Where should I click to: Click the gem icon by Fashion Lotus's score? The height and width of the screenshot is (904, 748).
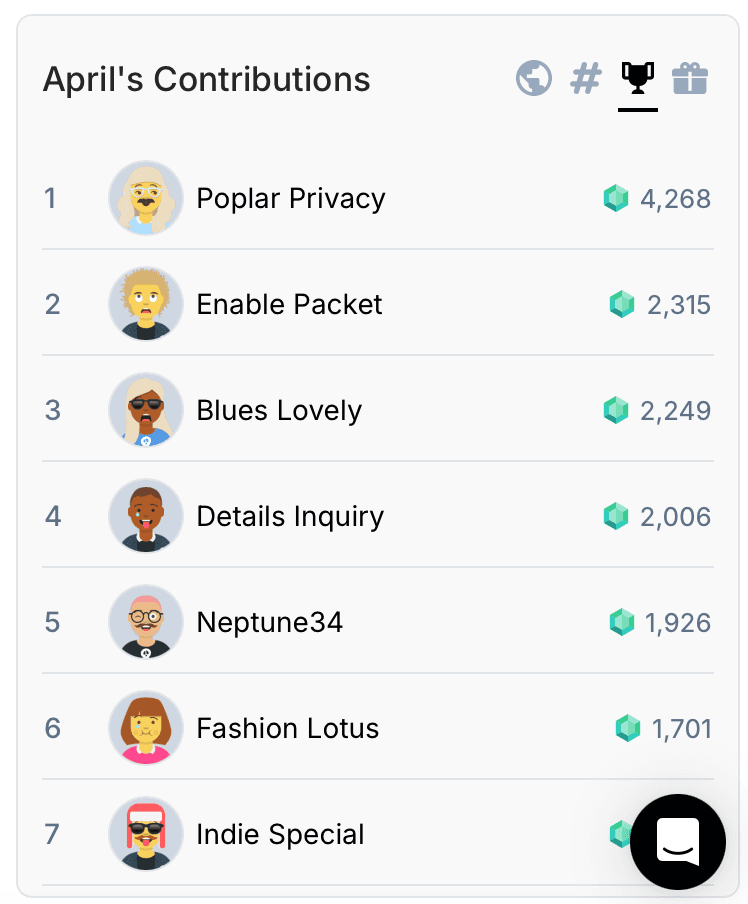627,729
